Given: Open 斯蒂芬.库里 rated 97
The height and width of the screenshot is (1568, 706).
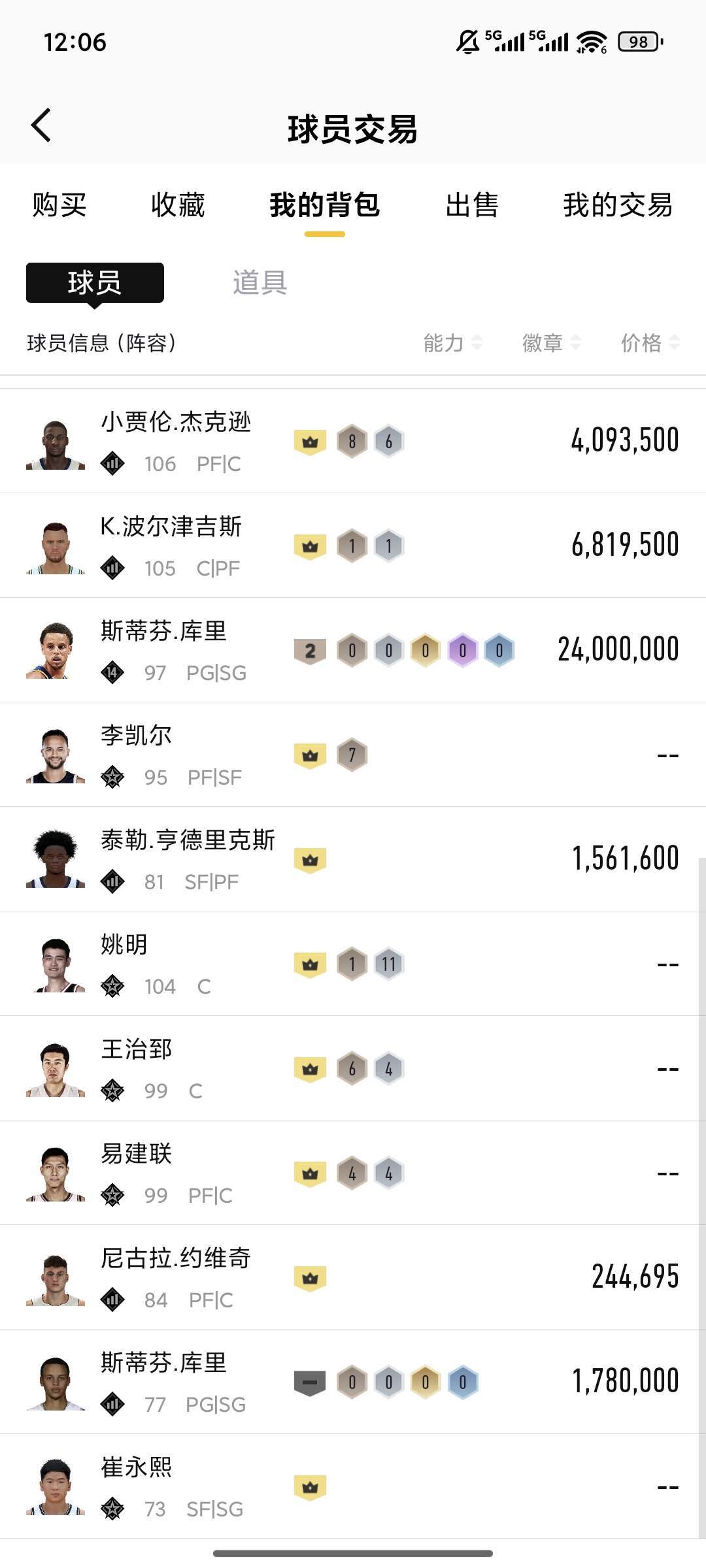Looking at the screenshot, I should [163, 650].
